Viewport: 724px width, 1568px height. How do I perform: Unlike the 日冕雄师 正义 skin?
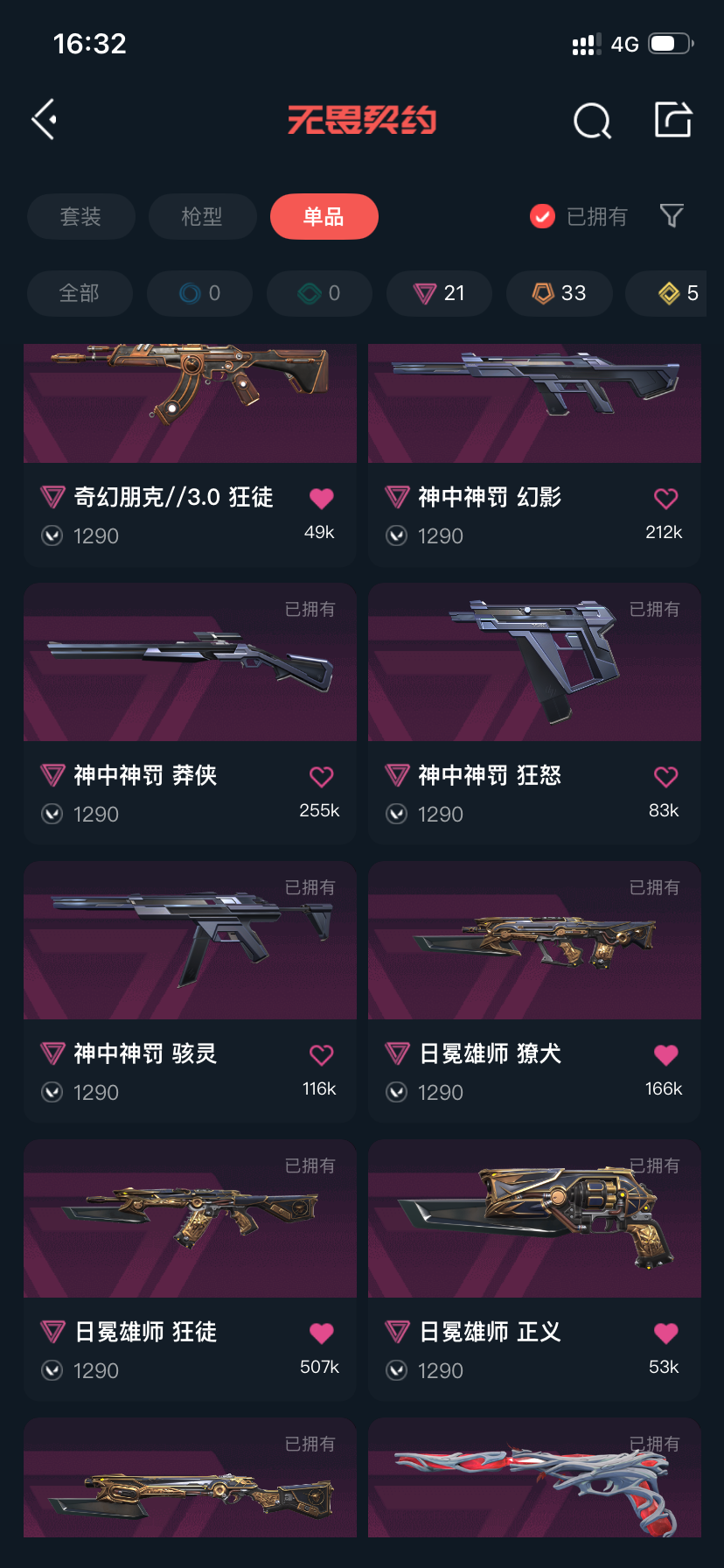point(665,1333)
